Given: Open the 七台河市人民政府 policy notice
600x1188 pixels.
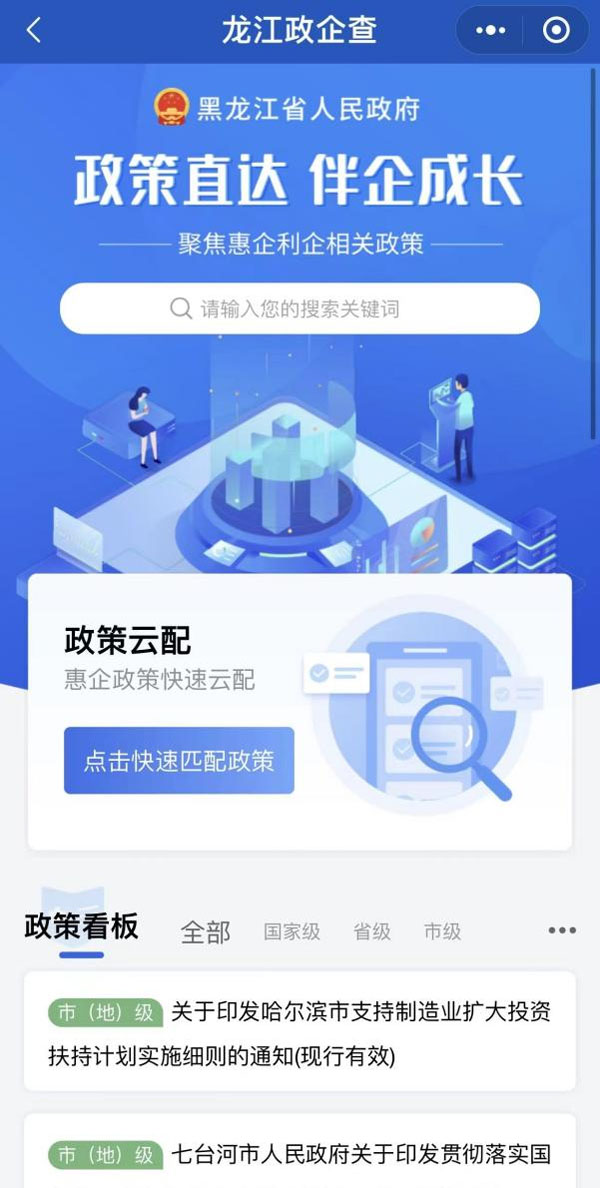Looking at the screenshot, I should (300, 1153).
